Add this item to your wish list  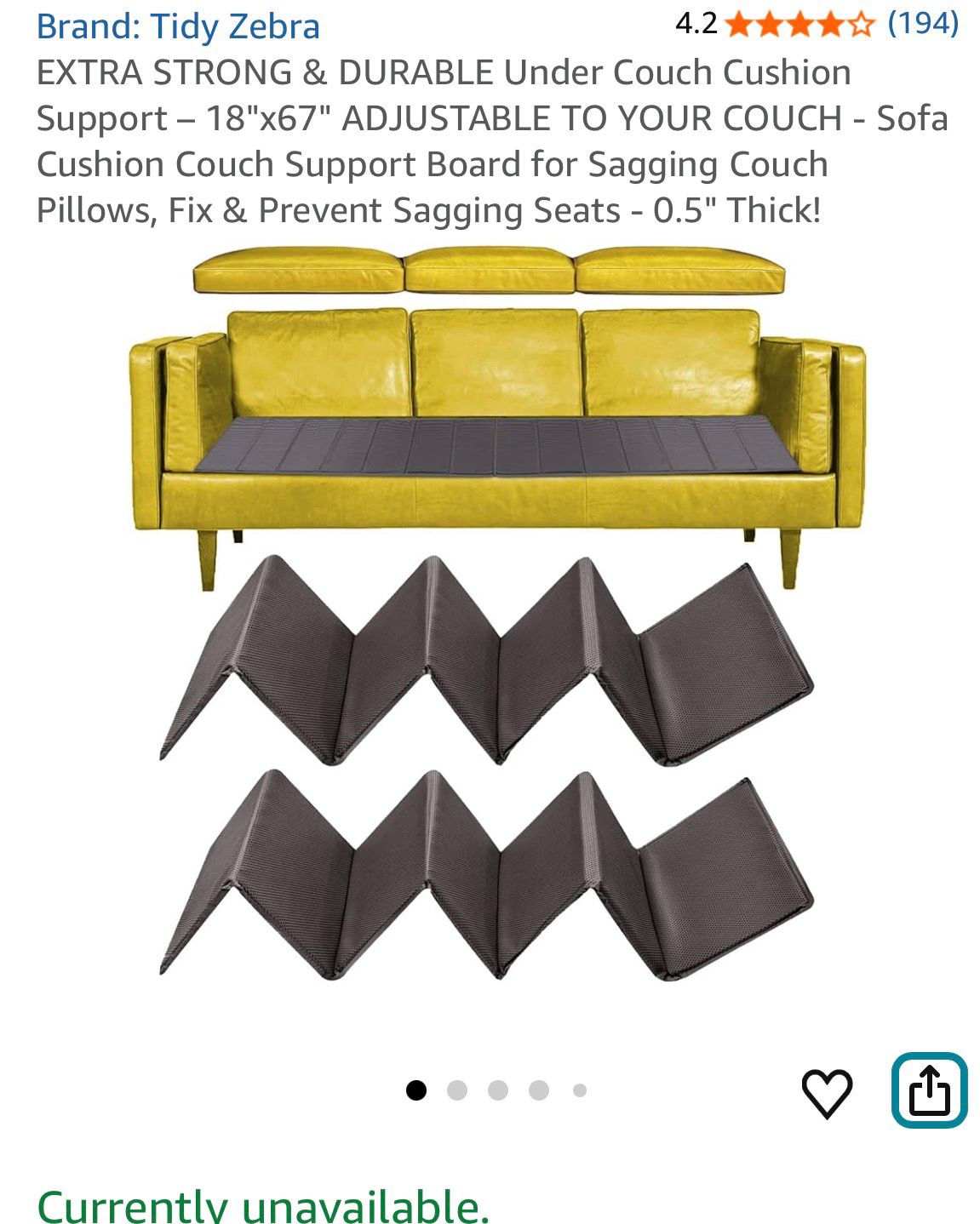point(826,1093)
